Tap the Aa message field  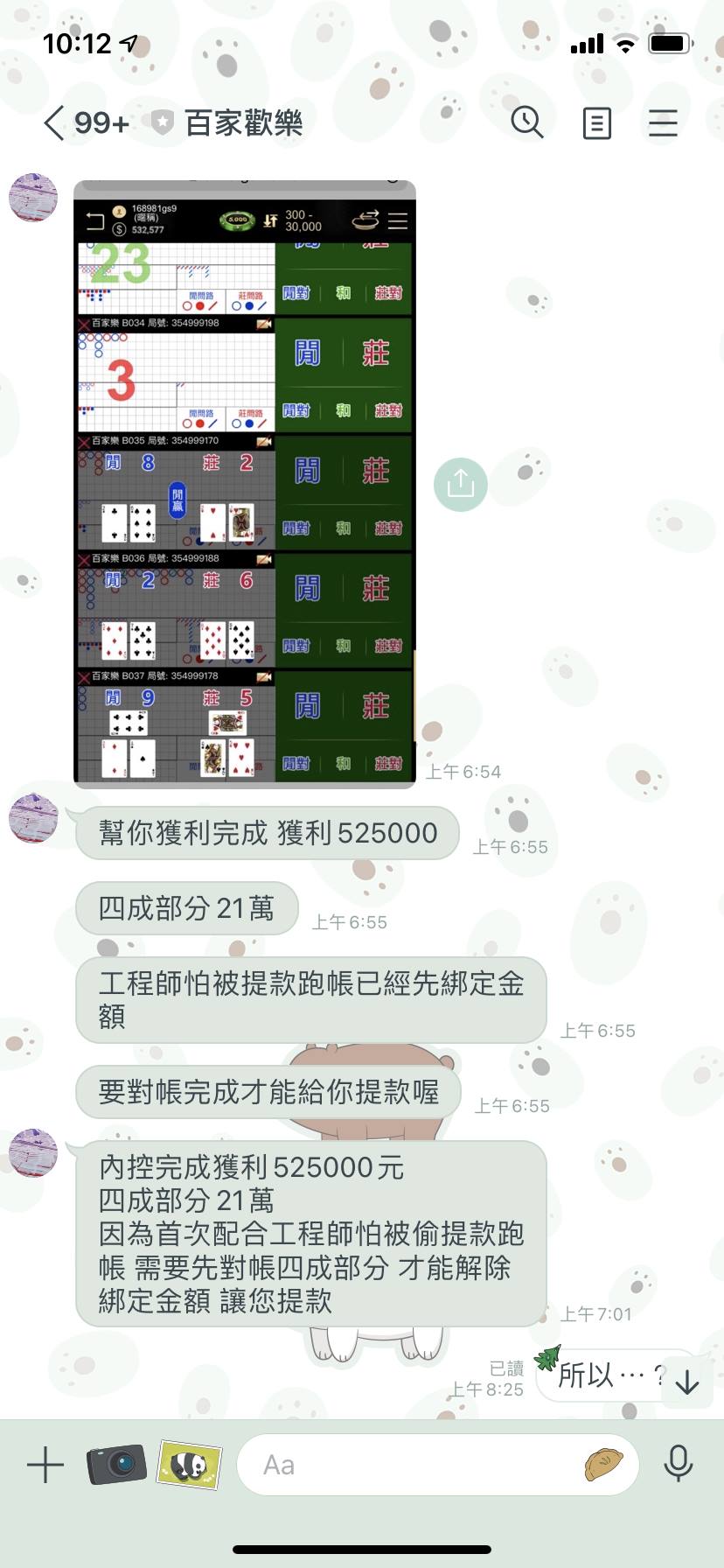click(411, 1465)
